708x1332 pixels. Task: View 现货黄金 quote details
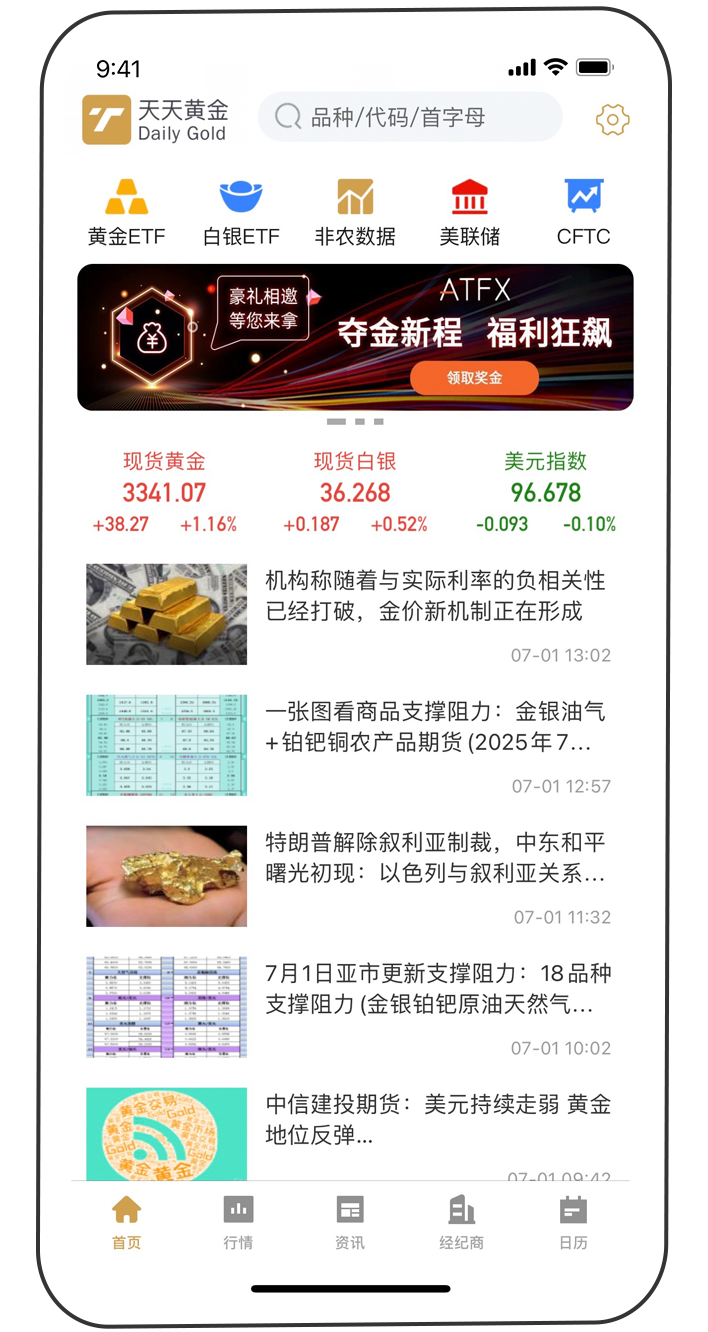[164, 492]
